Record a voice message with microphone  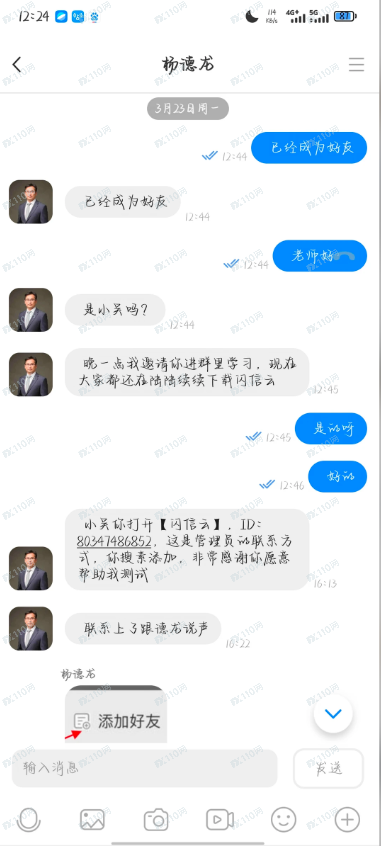click(x=29, y=820)
